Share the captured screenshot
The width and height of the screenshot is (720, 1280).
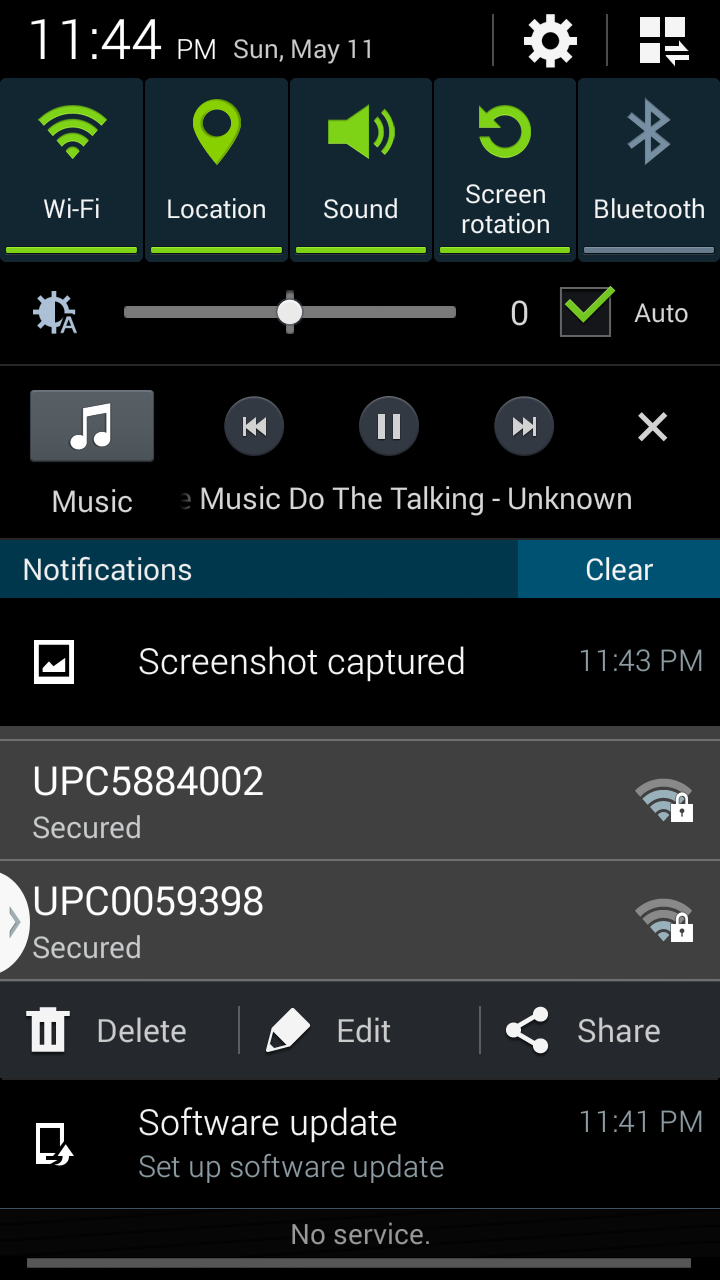tap(585, 1031)
